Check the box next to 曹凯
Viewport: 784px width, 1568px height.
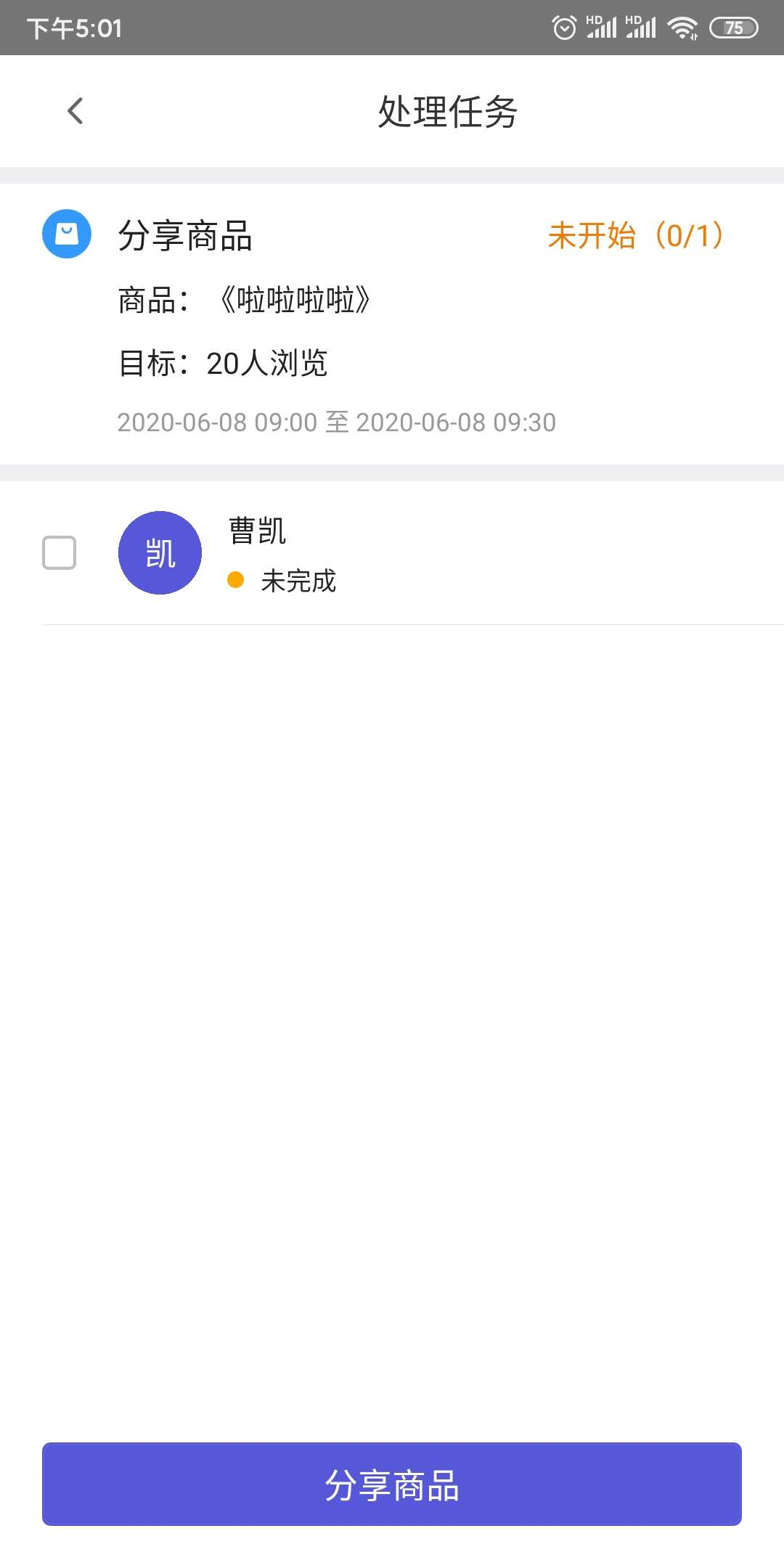pos(59,552)
